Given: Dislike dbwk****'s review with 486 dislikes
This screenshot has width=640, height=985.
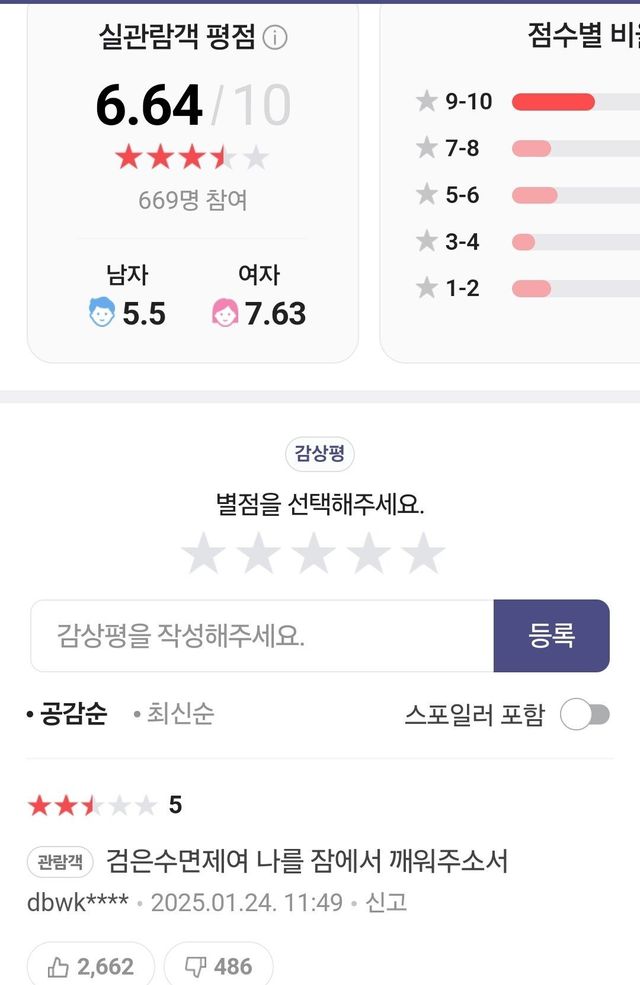Looking at the screenshot, I should pos(218,965).
